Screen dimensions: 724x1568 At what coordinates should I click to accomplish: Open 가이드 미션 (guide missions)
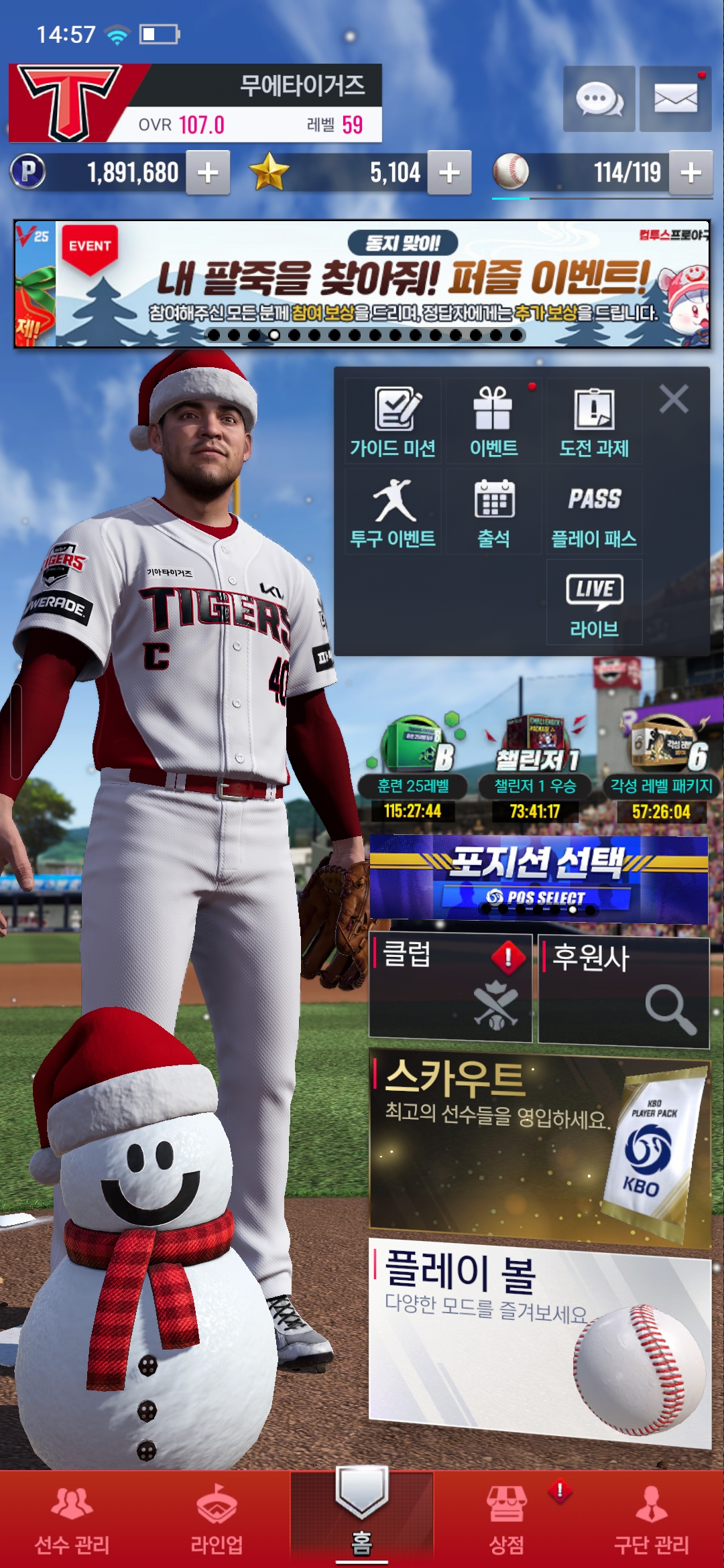click(394, 421)
